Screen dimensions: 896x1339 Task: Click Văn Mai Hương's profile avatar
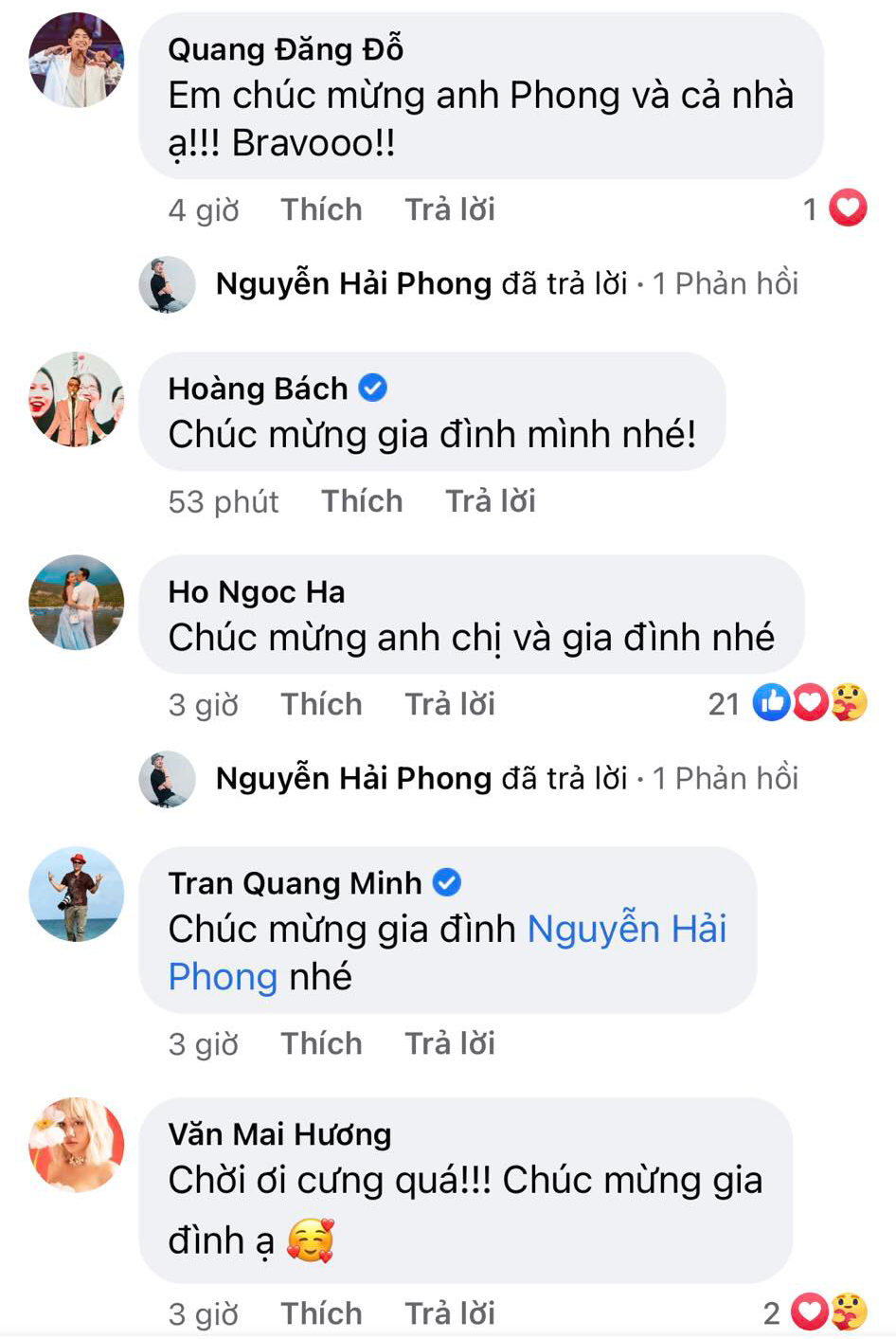[76, 1146]
